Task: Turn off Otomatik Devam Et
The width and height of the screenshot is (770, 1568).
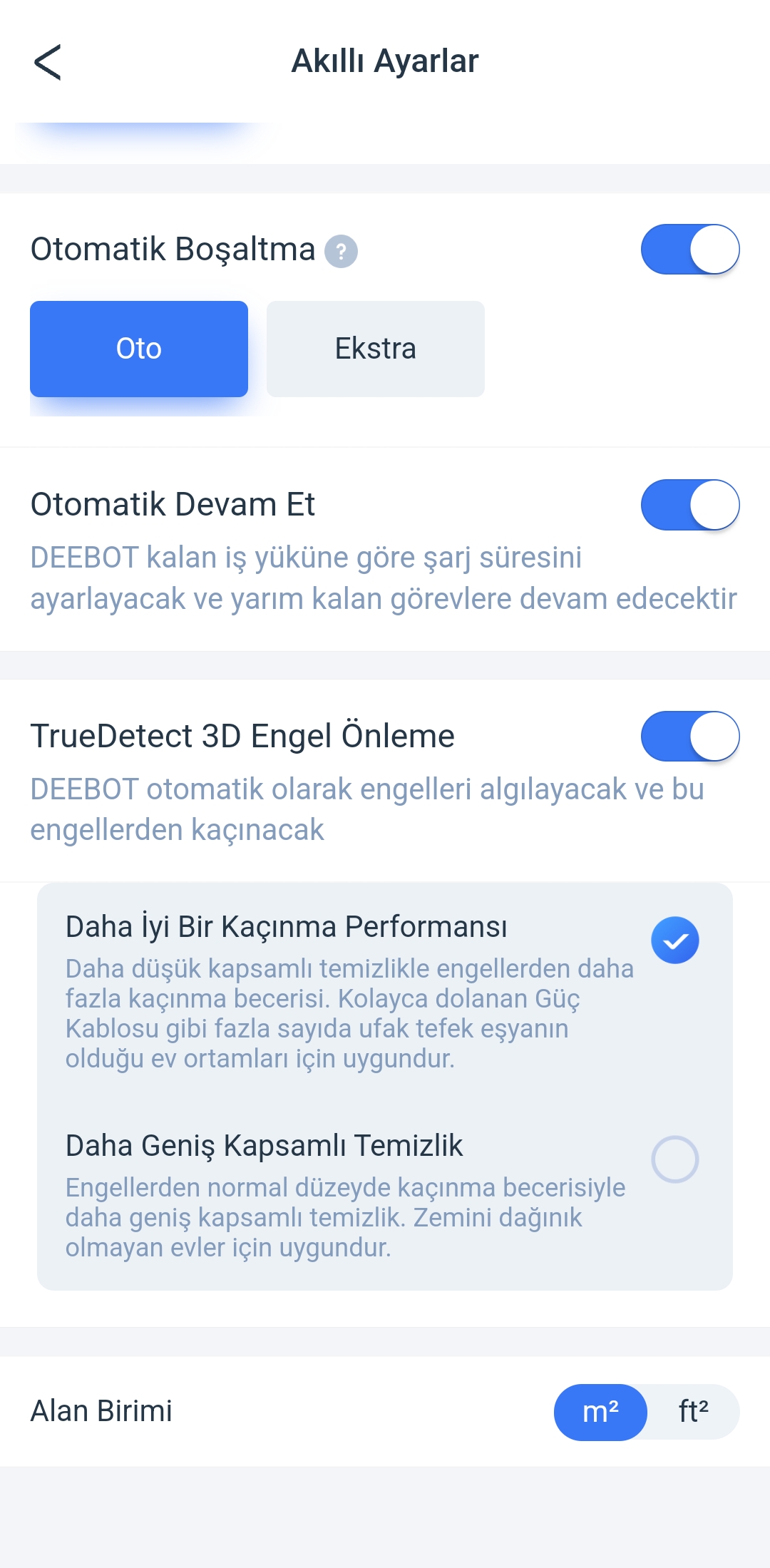Action: pyautogui.click(x=690, y=505)
